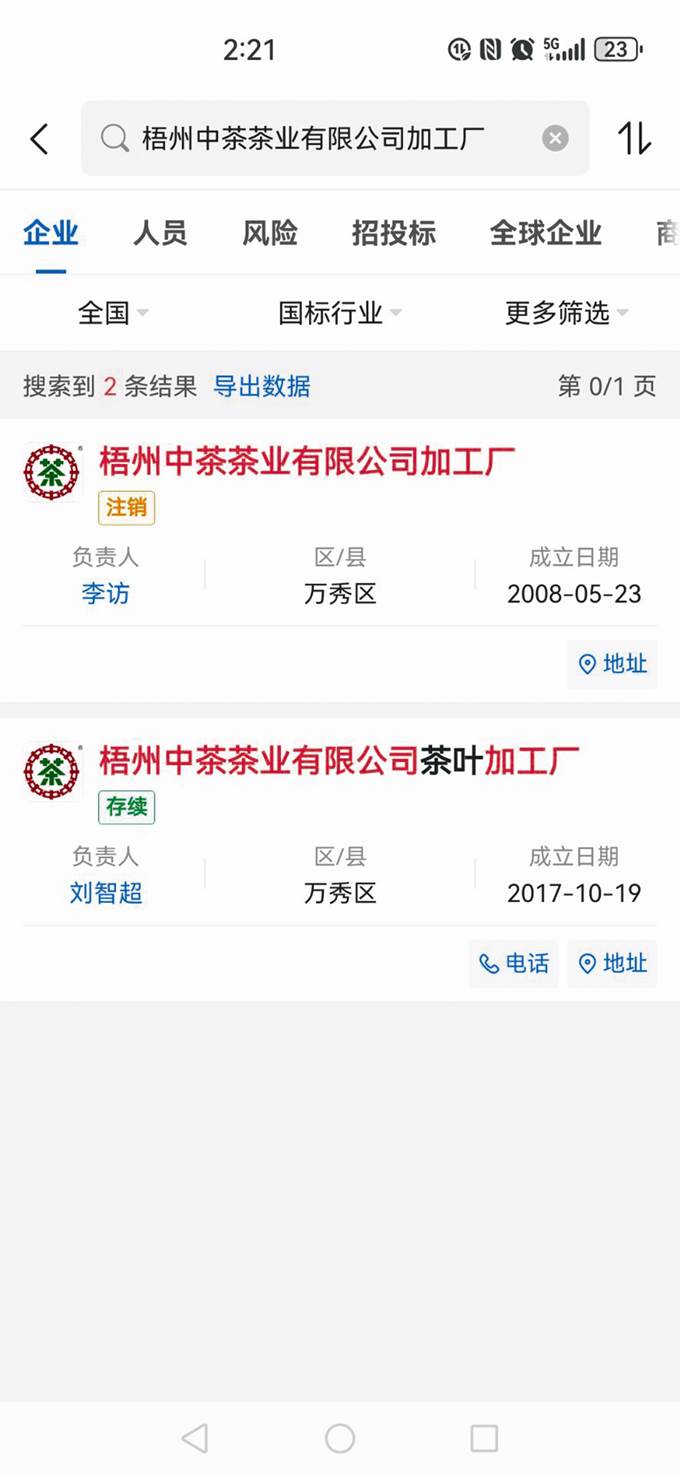Switch to the 全球企业 tab
Screen dimensions: 680x1475
[x=545, y=233]
